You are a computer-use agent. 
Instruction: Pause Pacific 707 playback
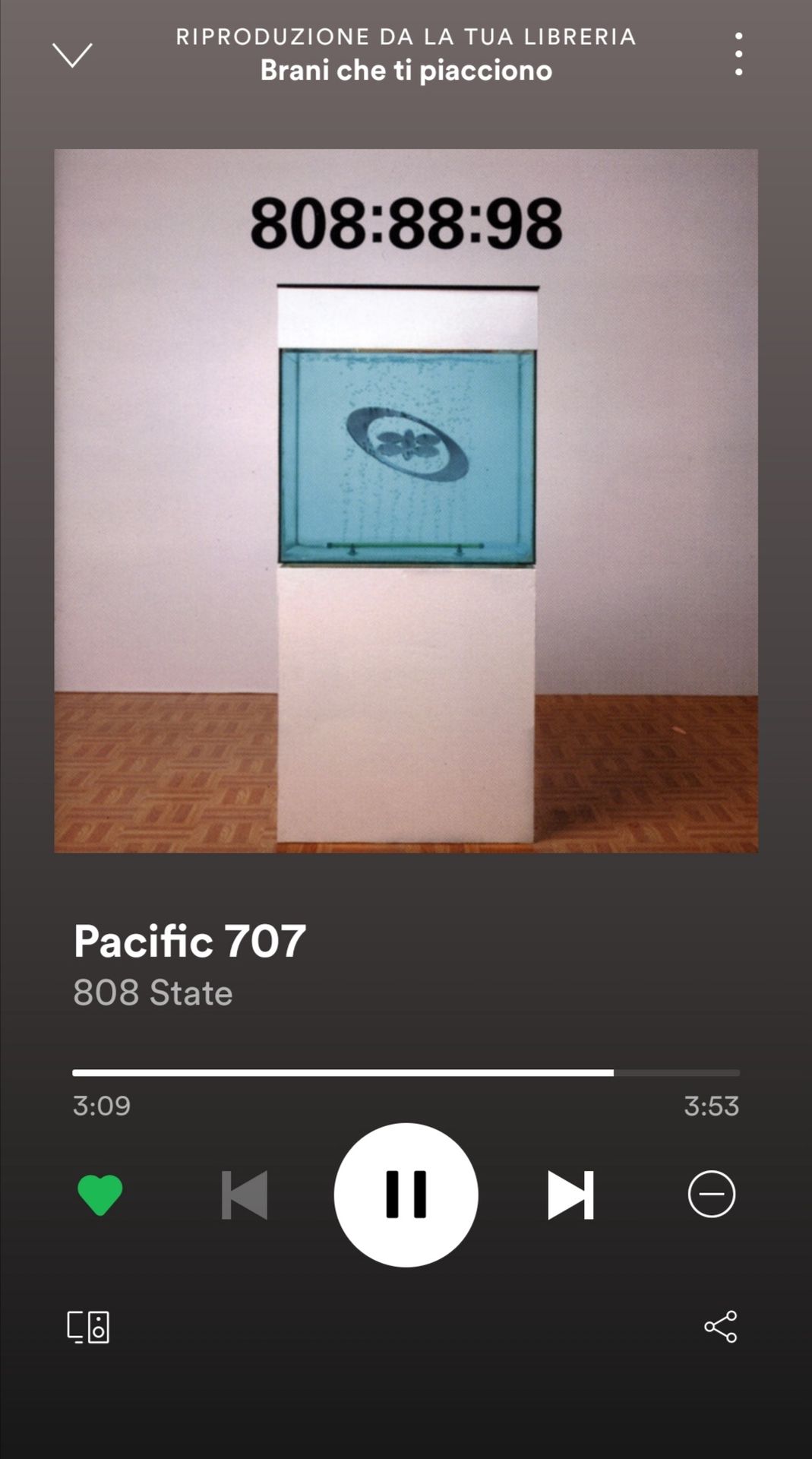point(406,1195)
